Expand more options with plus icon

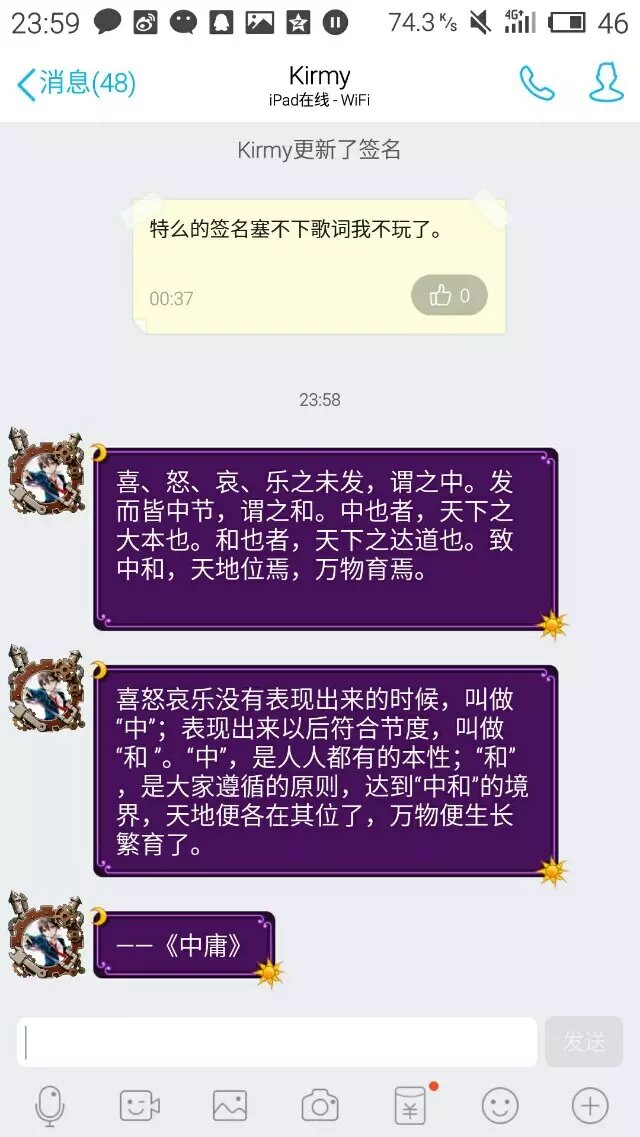[590, 1105]
